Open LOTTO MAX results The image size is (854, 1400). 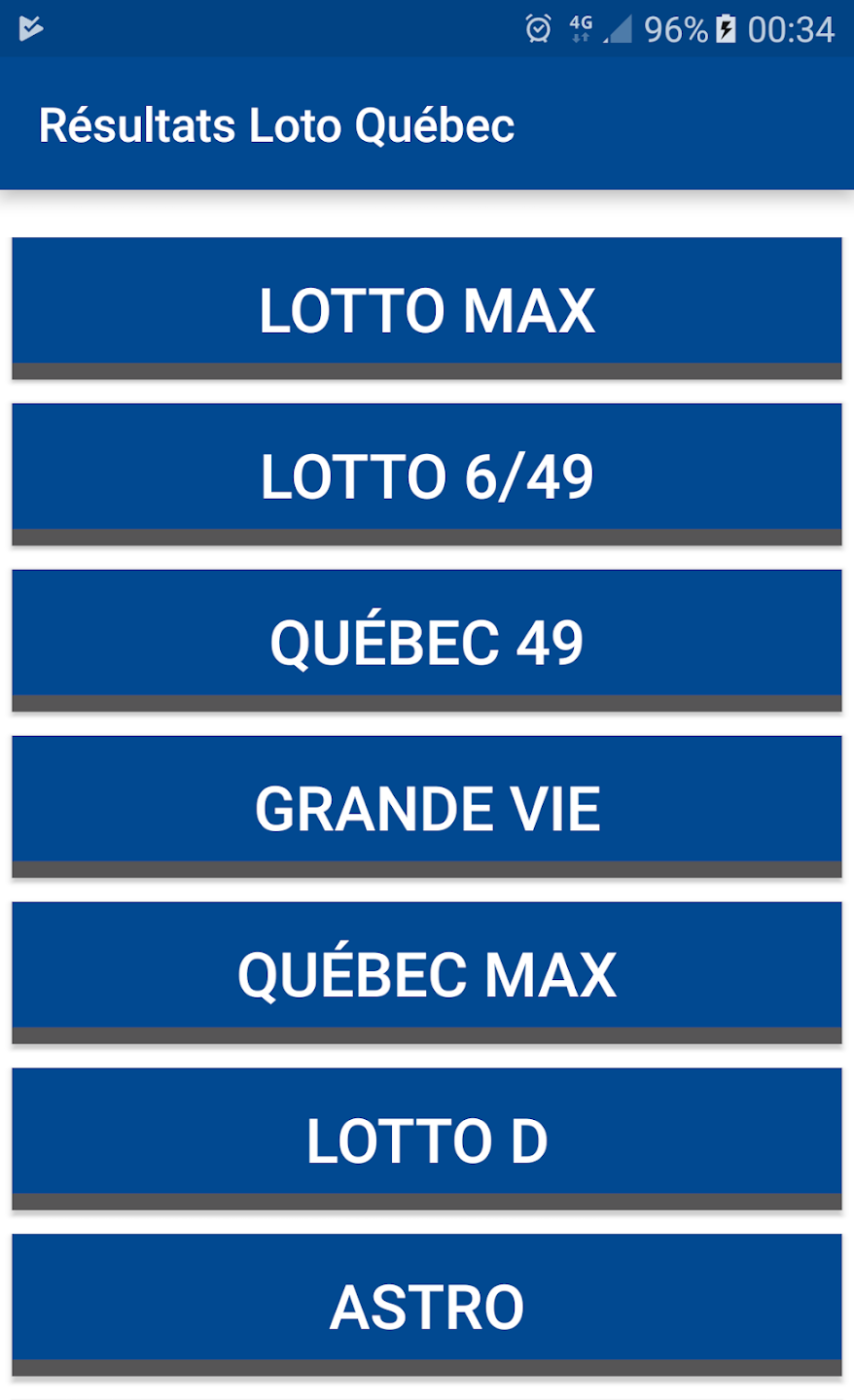tap(427, 308)
